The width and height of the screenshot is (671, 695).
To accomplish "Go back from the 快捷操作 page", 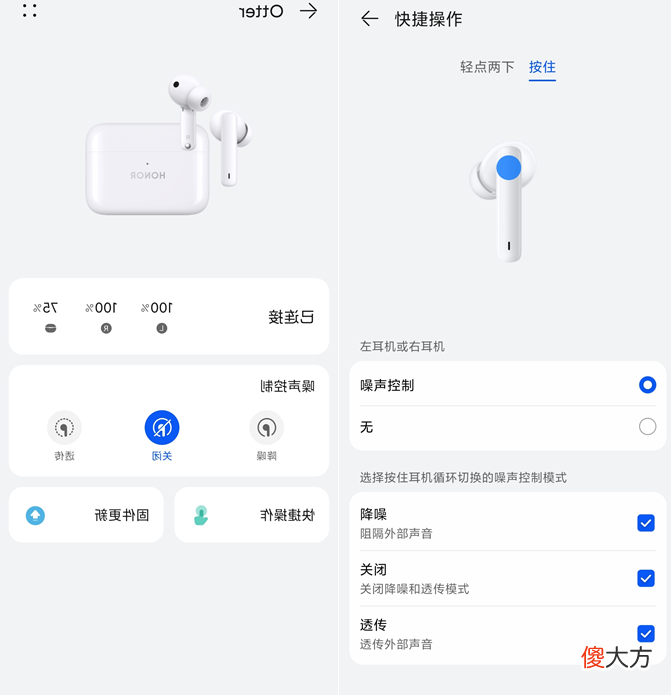I will click(369, 18).
